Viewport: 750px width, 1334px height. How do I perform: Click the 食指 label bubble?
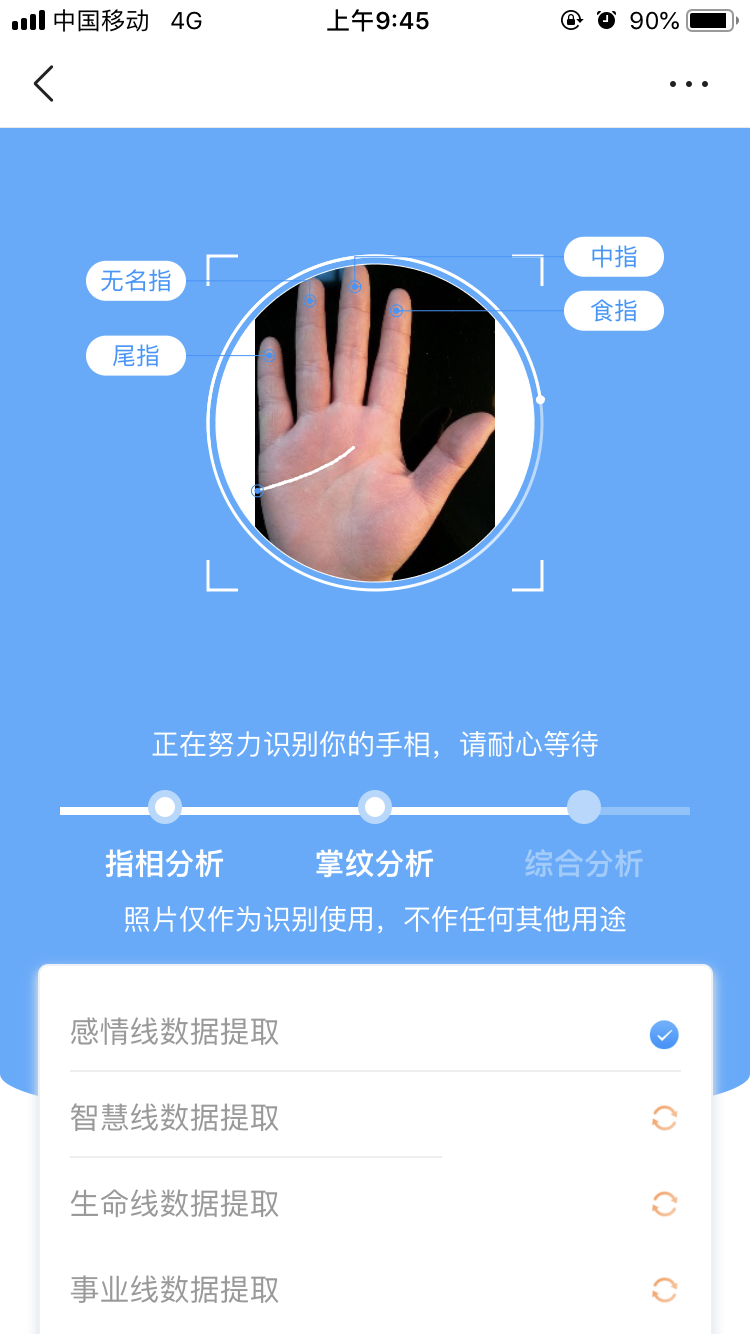(x=614, y=311)
